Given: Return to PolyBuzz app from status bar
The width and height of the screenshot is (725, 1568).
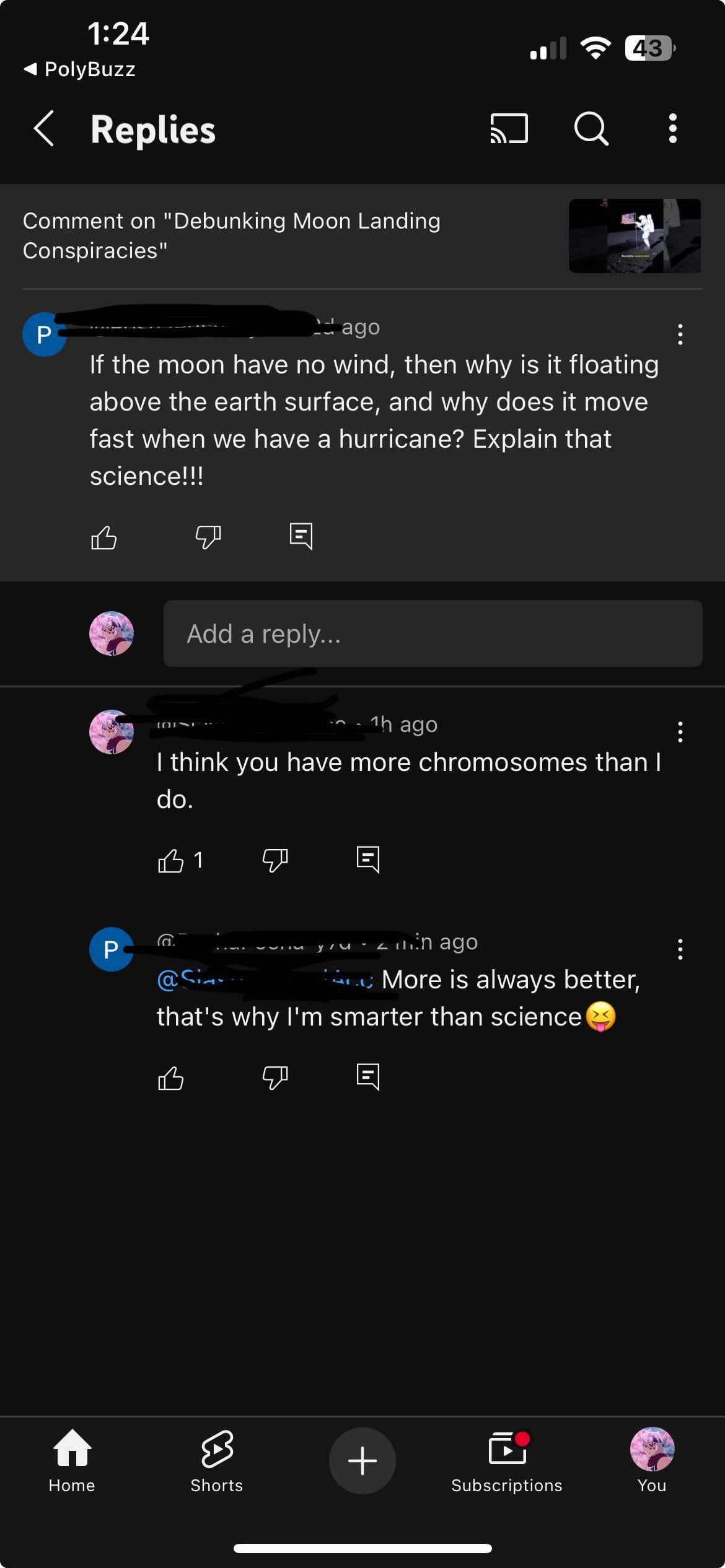Looking at the screenshot, I should tap(80, 69).
